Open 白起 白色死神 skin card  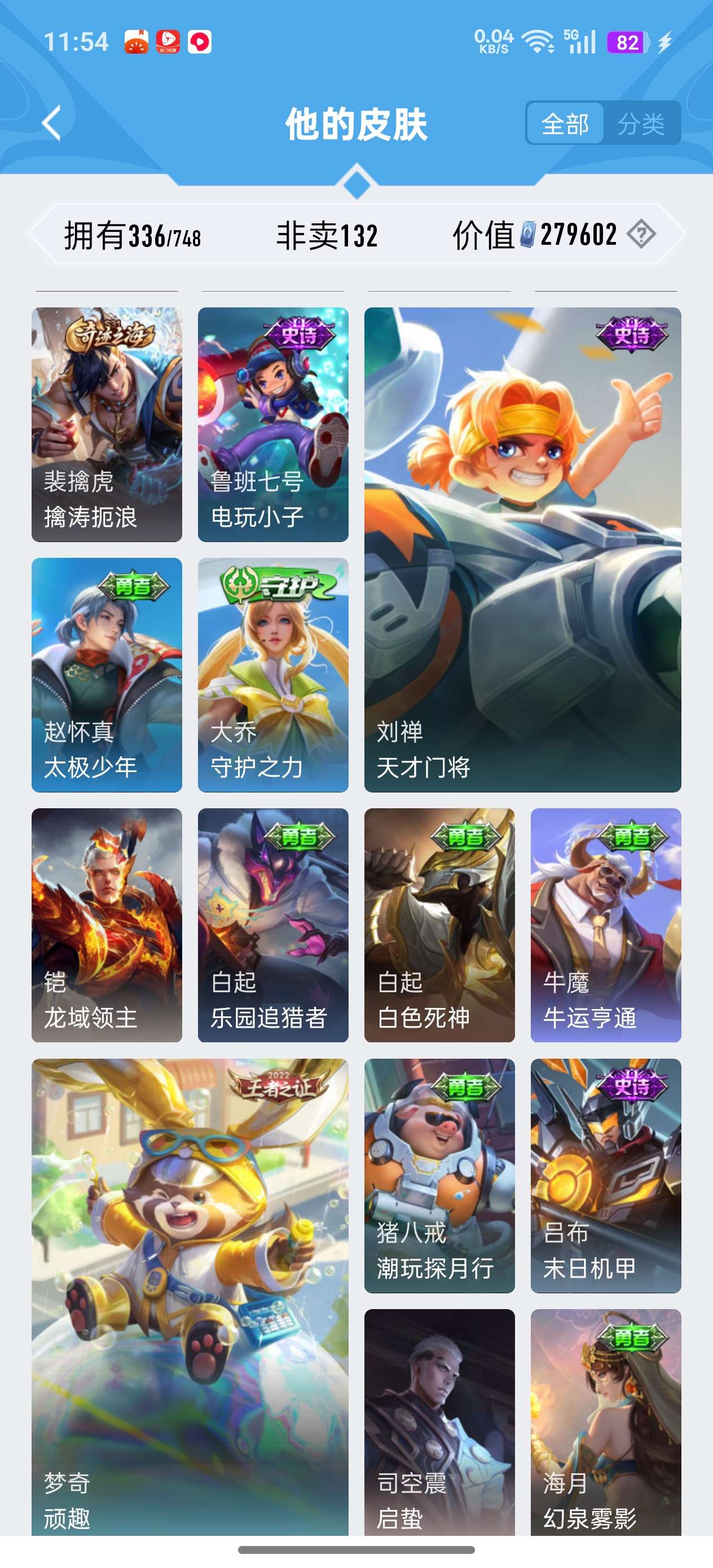tap(439, 924)
